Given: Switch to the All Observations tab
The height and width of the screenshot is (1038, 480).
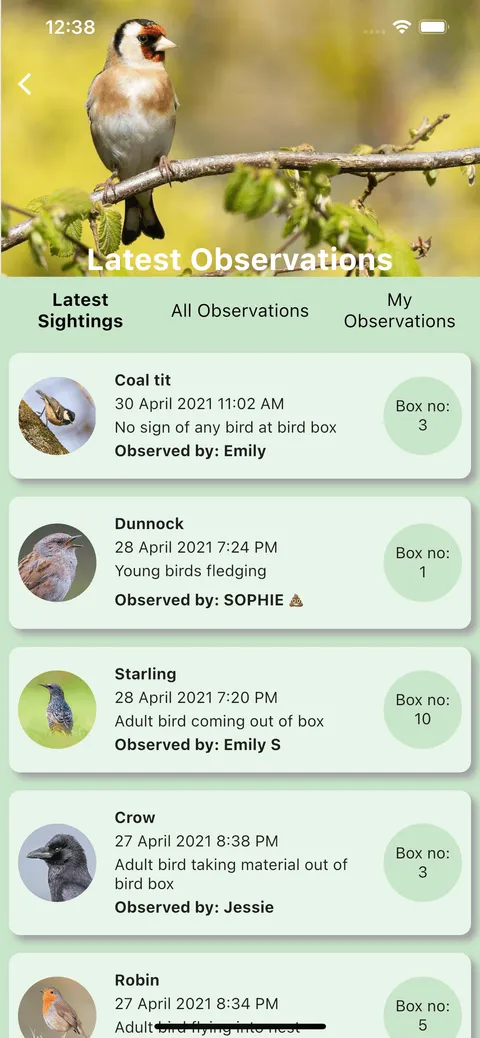Looking at the screenshot, I should pos(240,310).
